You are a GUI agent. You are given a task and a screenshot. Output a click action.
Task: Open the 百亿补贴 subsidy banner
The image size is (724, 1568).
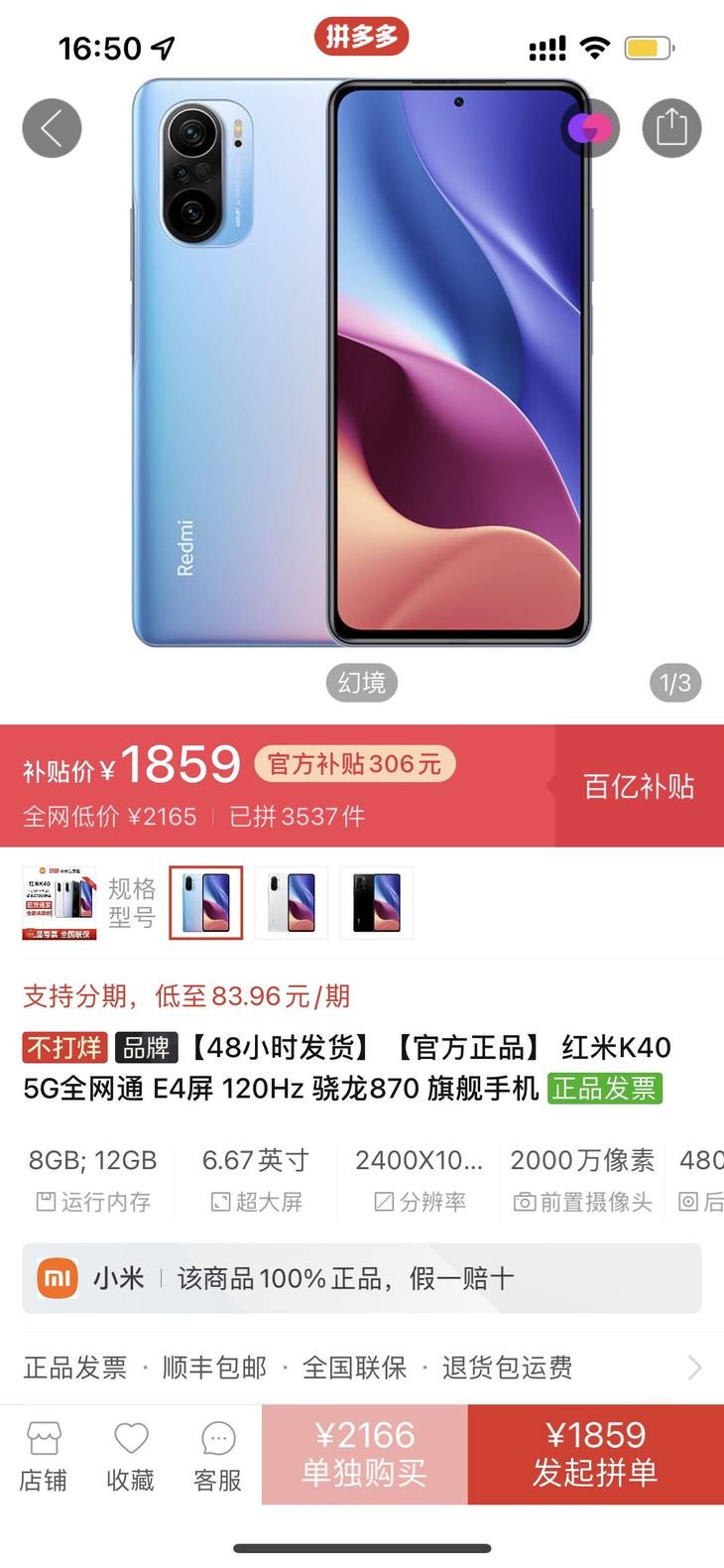pyautogui.click(x=639, y=786)
